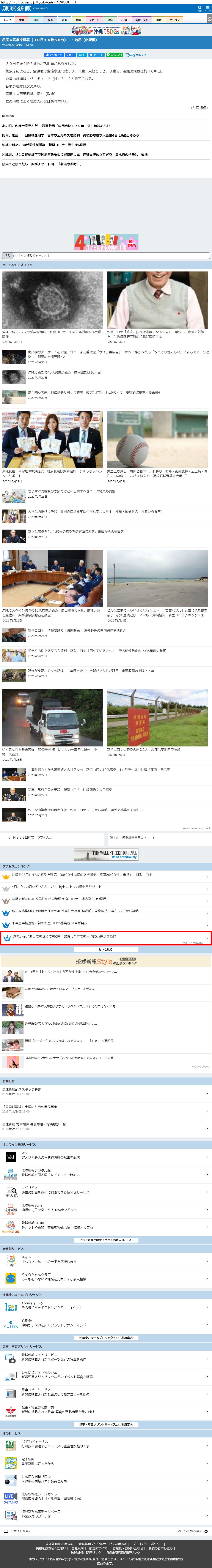Send article via LINEで送る button
The width and height of the screenshot is (212, 1568).
pos(115,55)
